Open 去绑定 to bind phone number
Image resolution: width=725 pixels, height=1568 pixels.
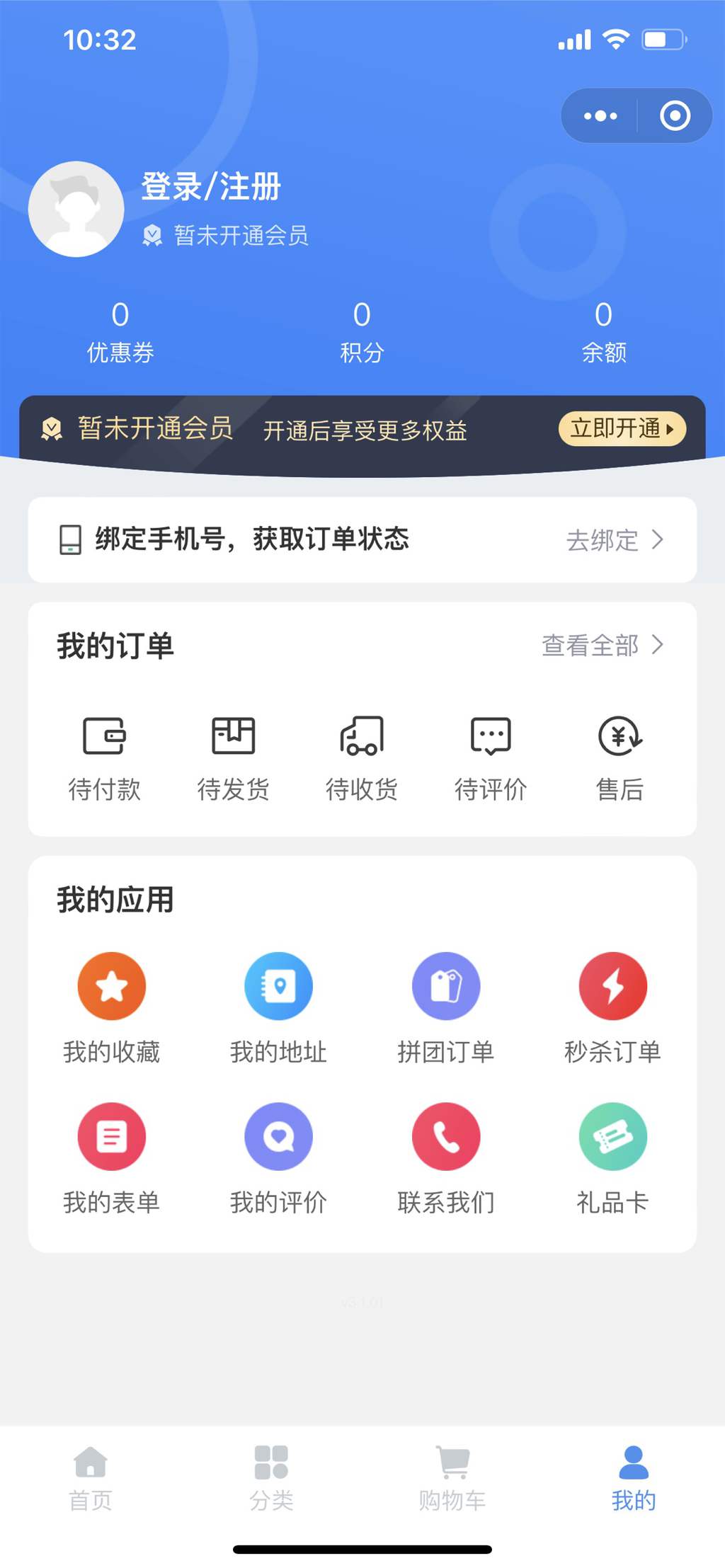614,540
